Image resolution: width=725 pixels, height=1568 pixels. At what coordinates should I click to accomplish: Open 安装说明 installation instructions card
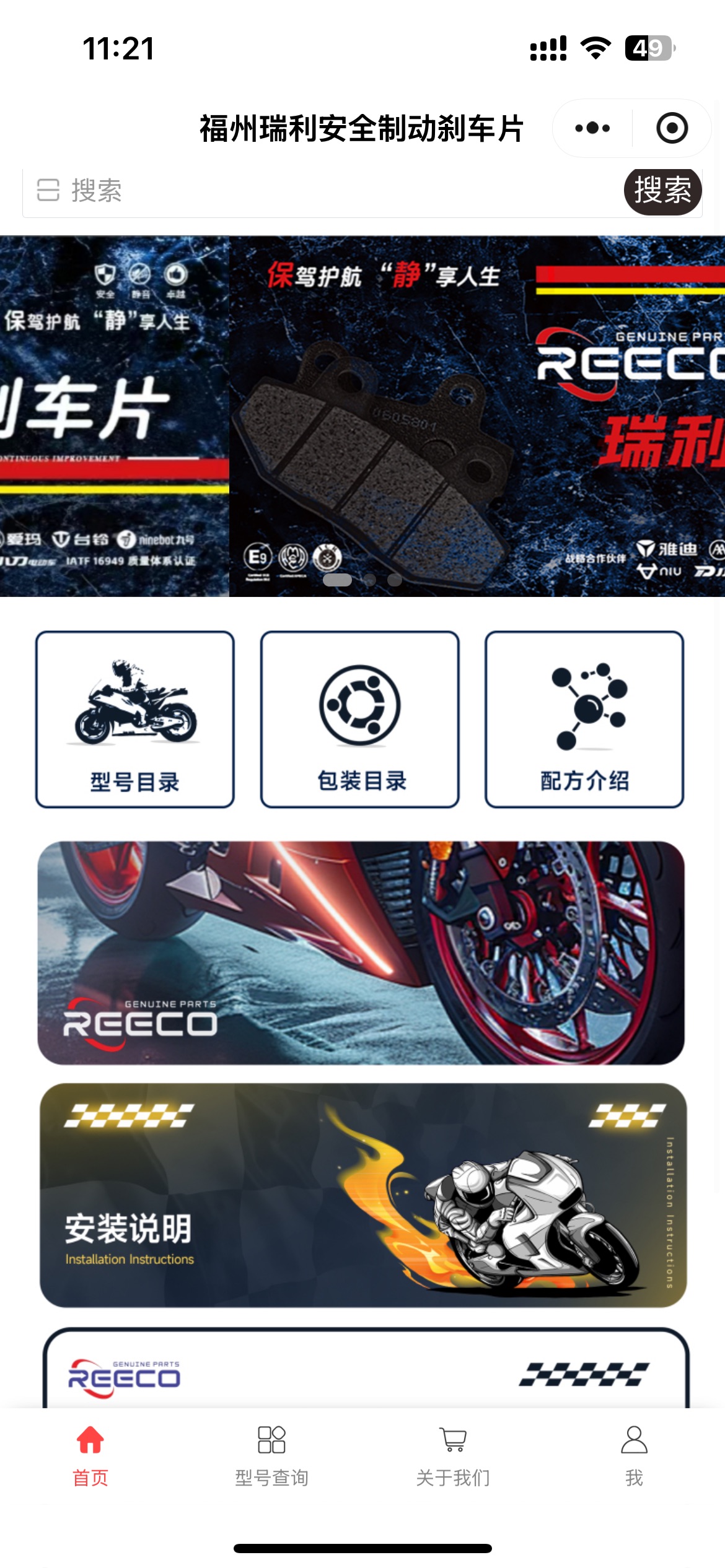(363, 1195)
